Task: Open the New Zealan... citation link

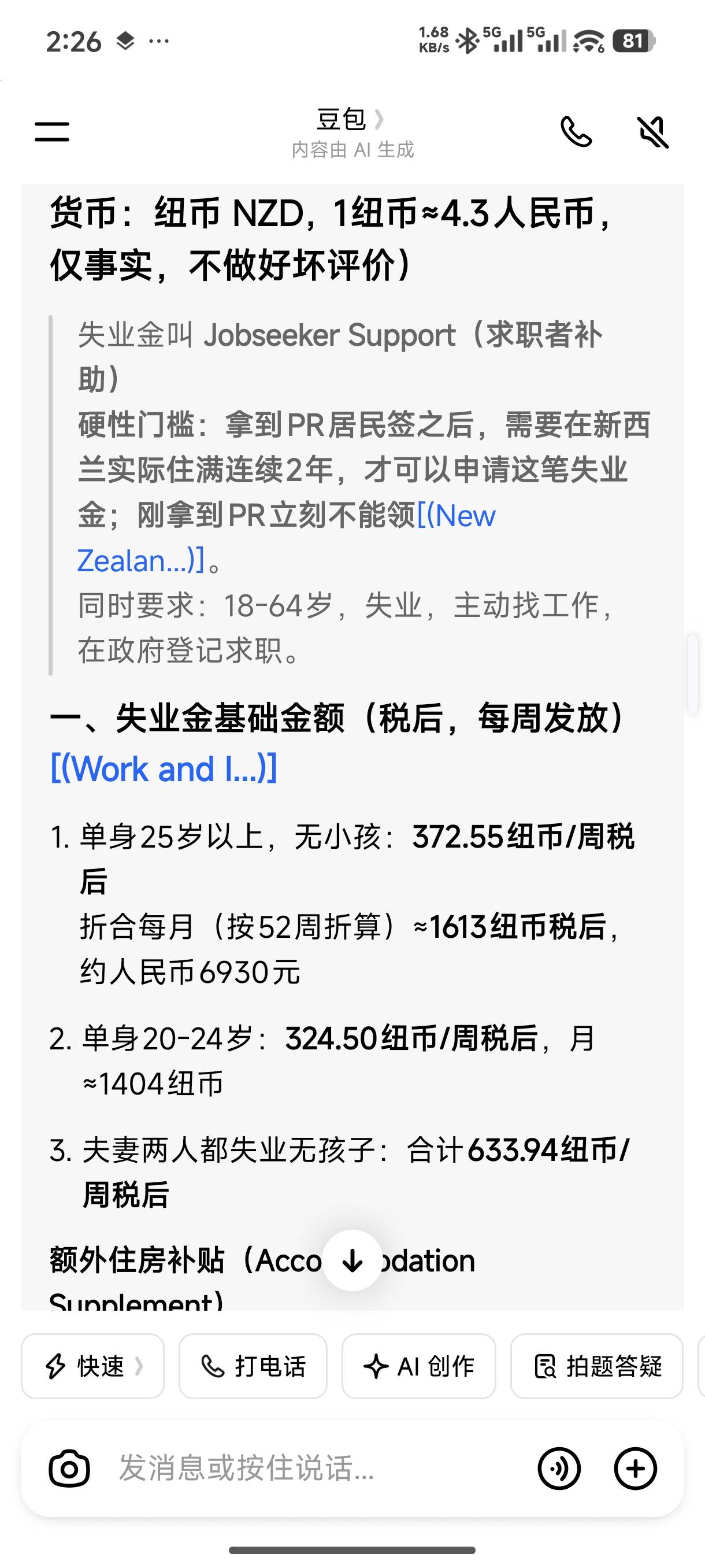Action: [286, 538]
